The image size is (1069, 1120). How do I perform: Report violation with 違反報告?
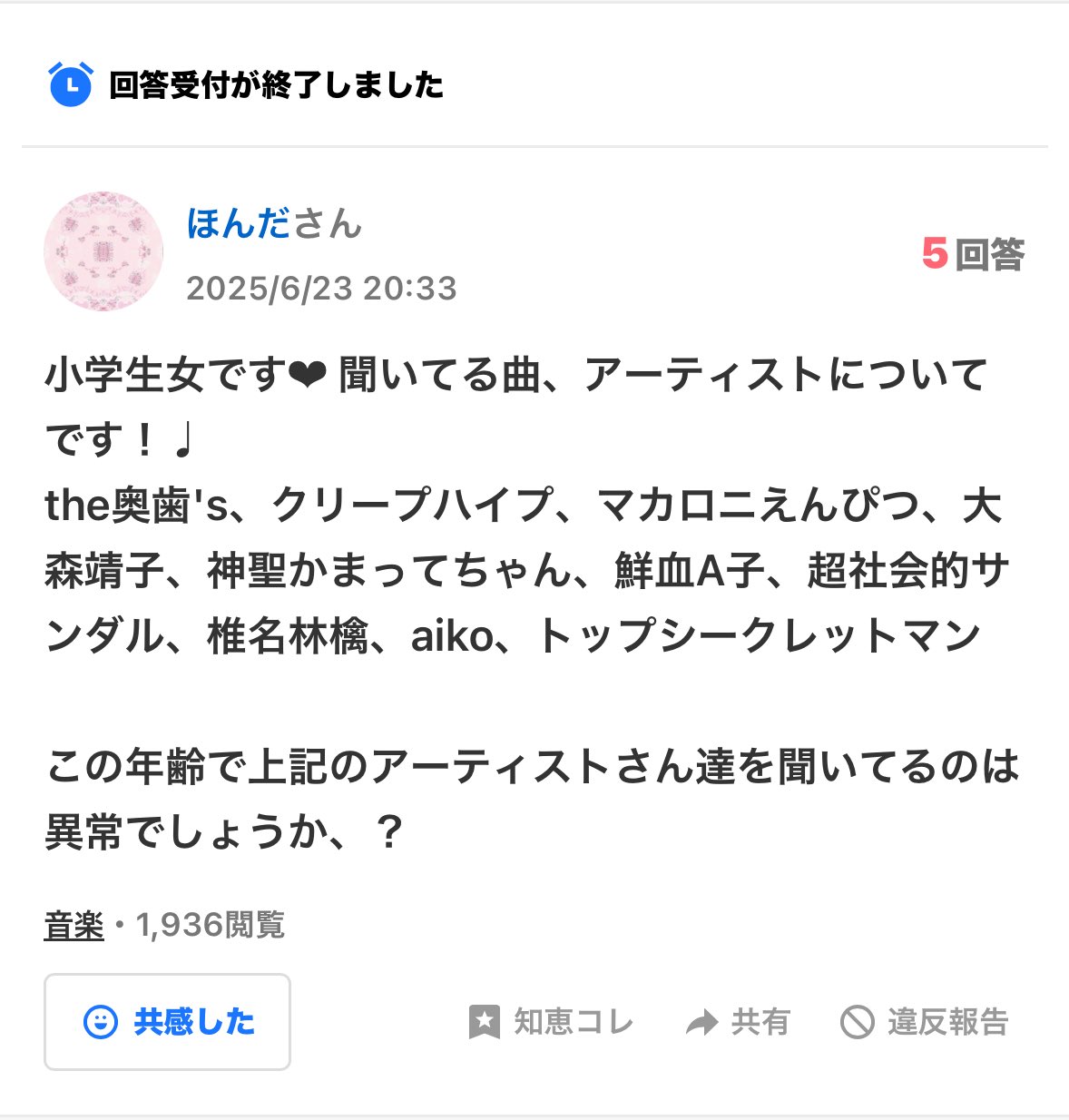coord(925,1022)
